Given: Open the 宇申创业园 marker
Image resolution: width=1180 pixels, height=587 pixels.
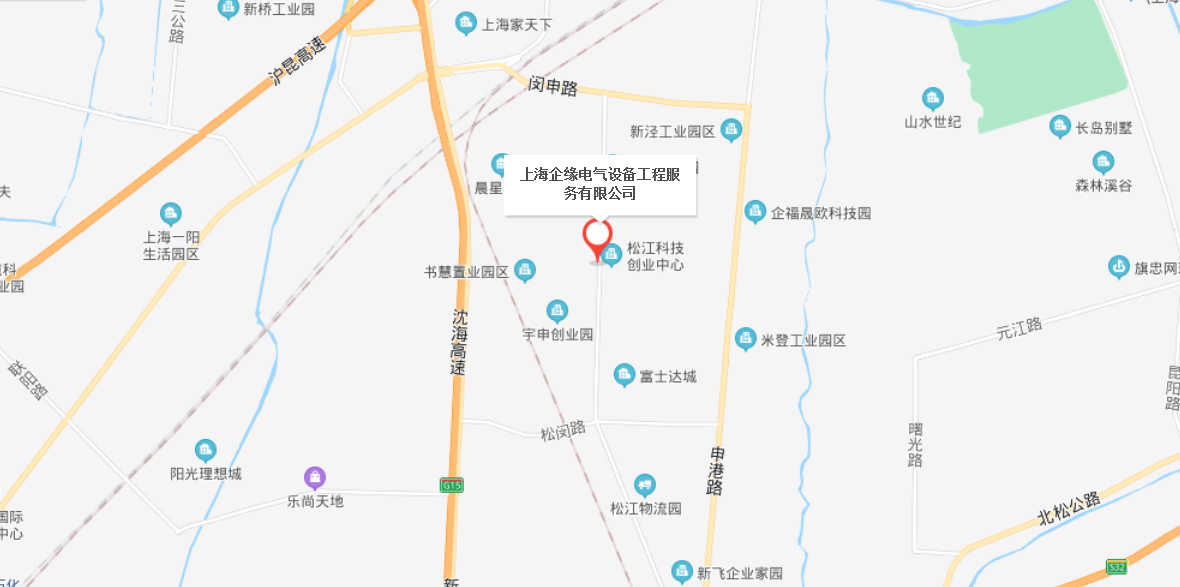Looking at the screenshot, I should point(557,311).
